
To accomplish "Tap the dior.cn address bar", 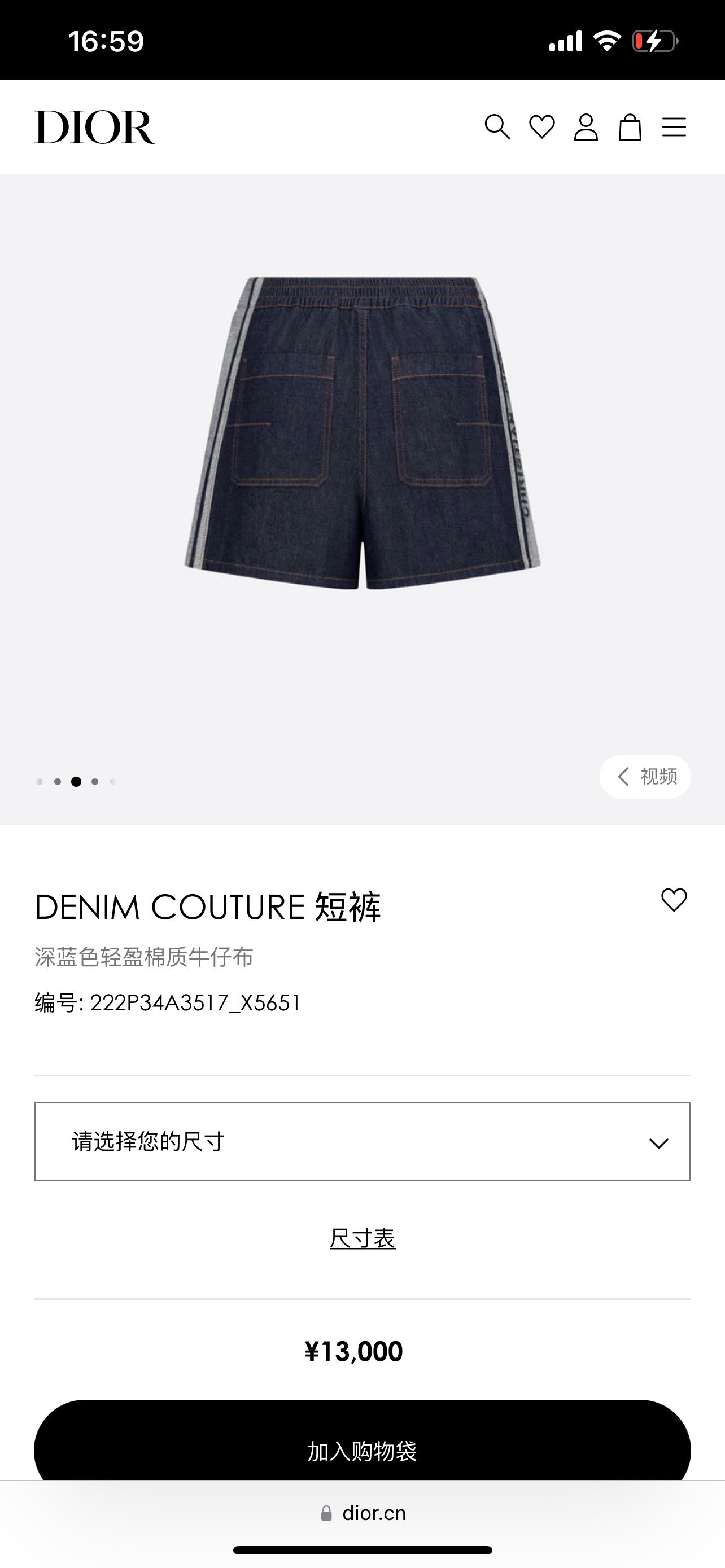I will (364, 1513).
